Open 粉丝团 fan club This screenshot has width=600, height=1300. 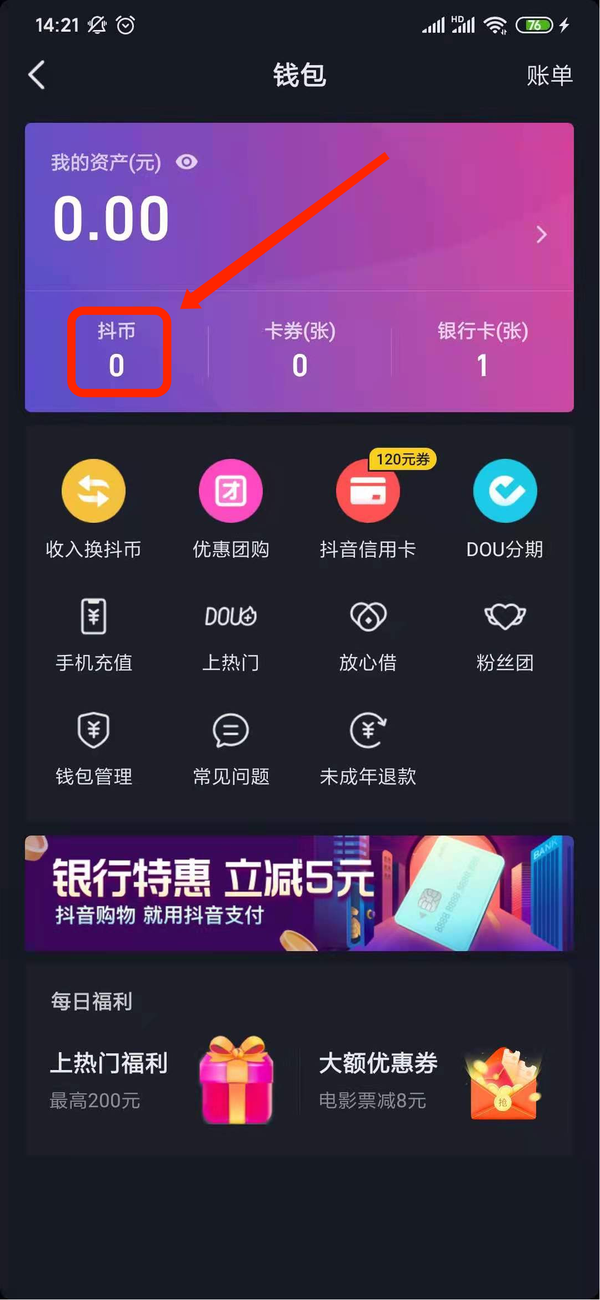click(x=504, y=635)
